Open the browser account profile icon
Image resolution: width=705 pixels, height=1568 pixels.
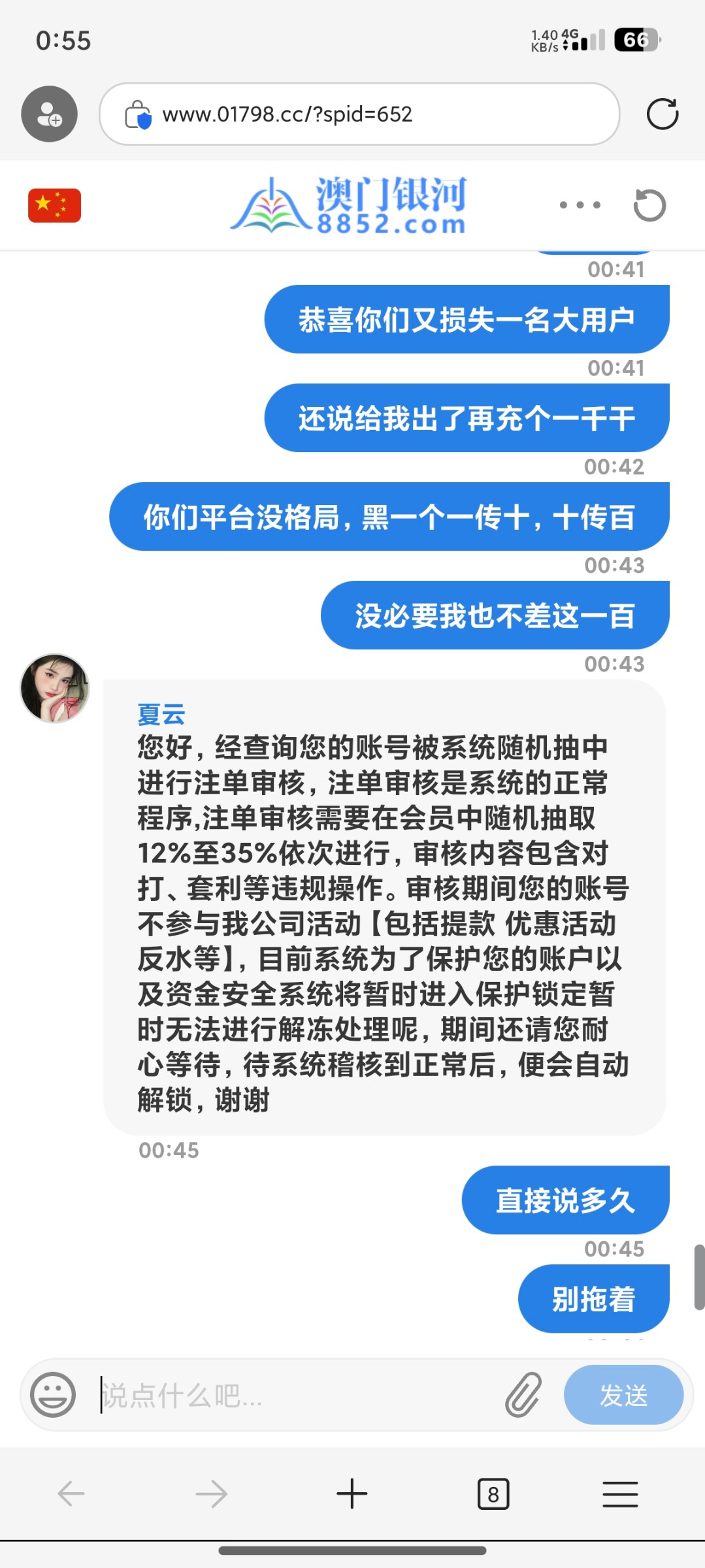(50, 114)
